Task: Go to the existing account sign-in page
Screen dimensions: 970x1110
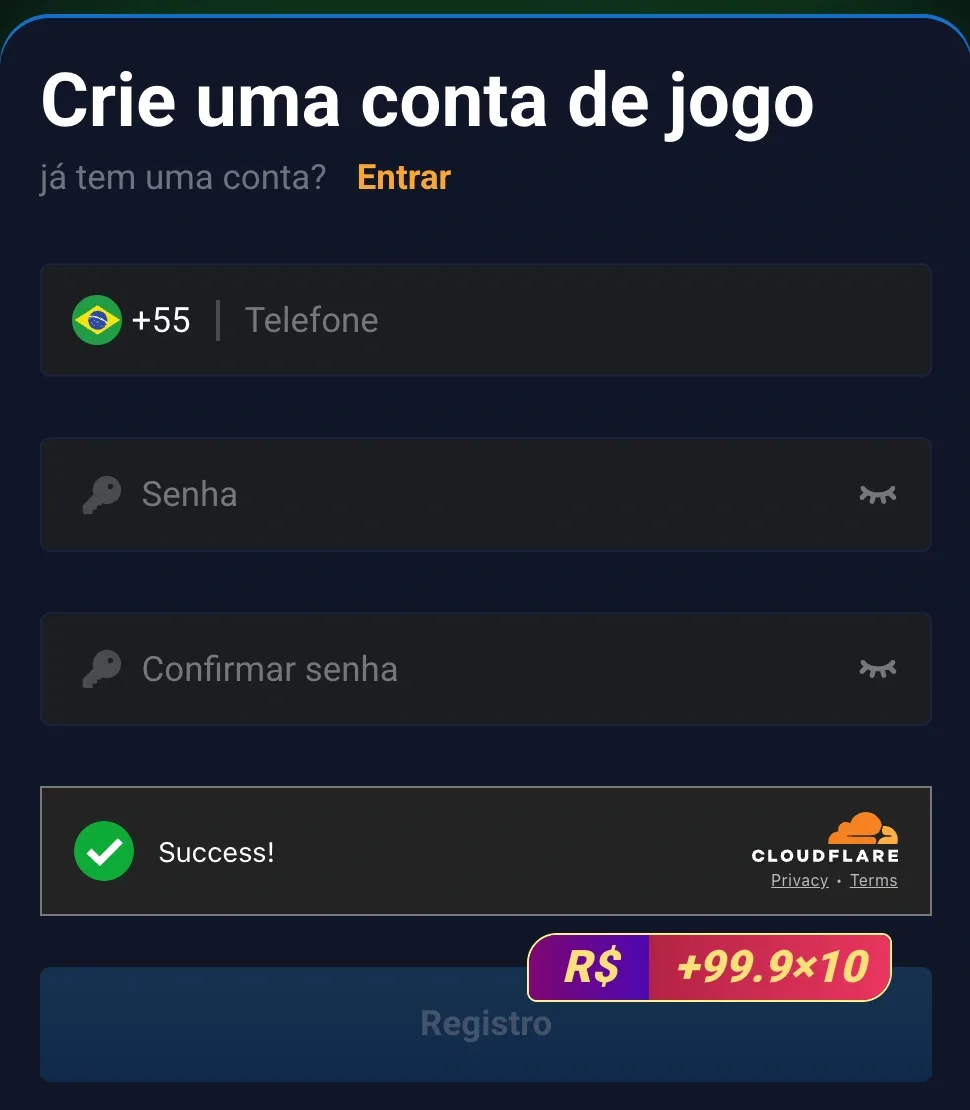Action: [x=403, y=177]
